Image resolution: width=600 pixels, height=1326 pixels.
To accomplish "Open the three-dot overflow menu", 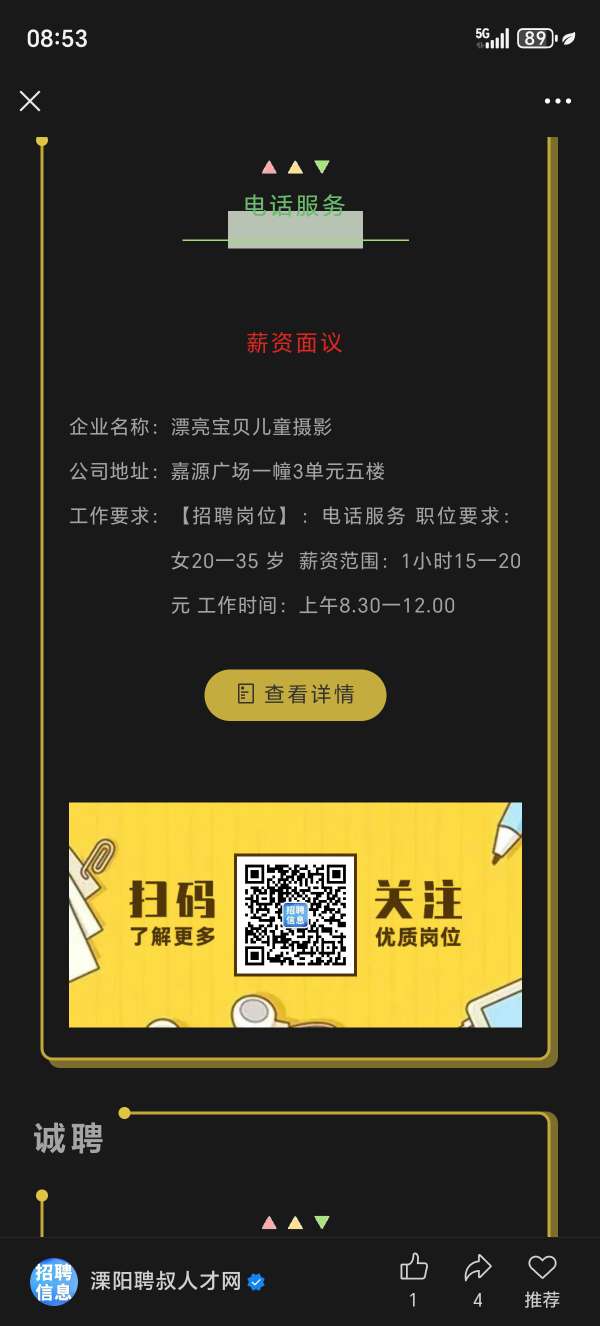I will [x=558, y=101].
